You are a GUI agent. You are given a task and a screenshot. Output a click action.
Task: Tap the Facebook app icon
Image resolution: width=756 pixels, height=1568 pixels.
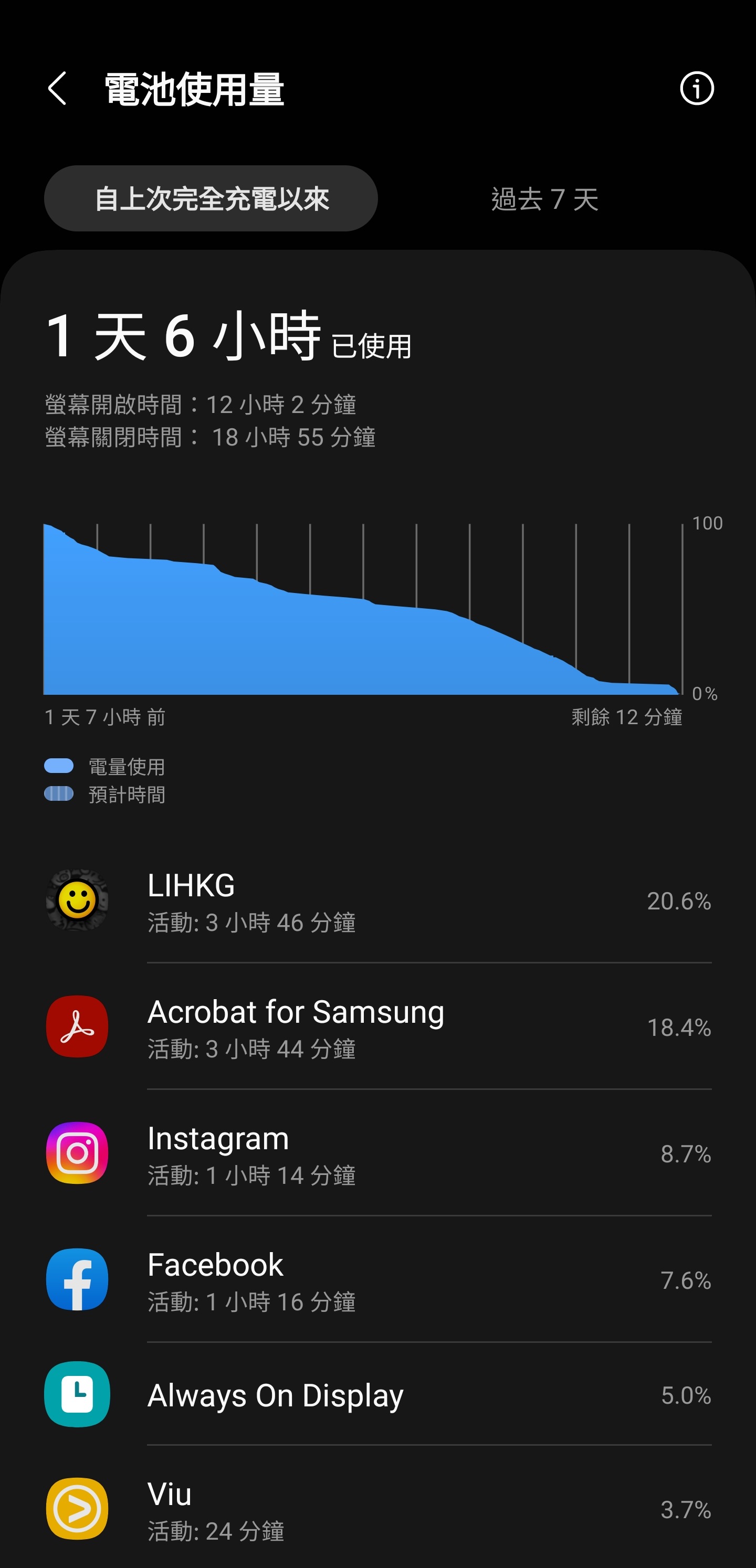coord(77,1279)
